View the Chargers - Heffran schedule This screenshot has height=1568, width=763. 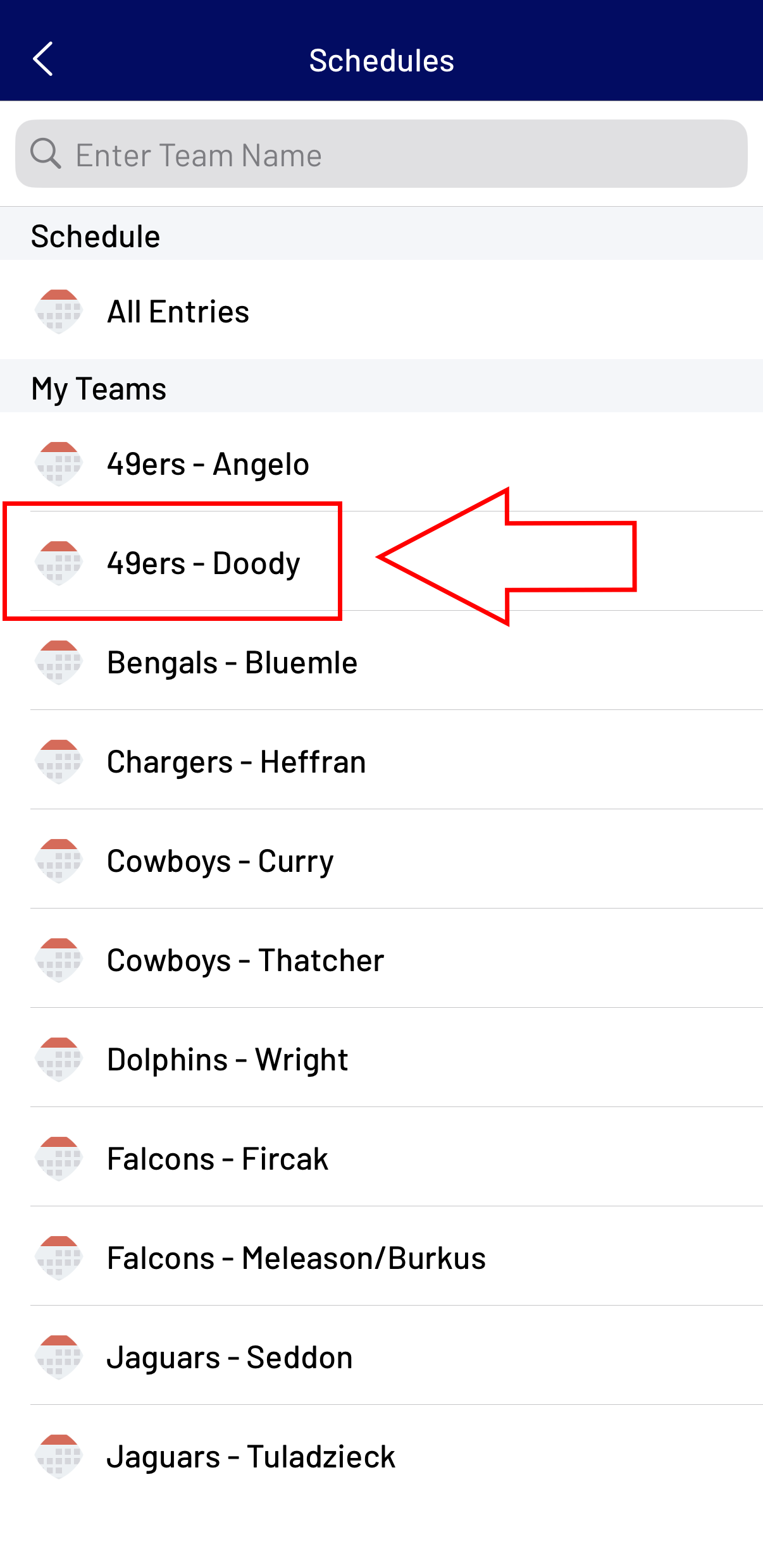381,760
